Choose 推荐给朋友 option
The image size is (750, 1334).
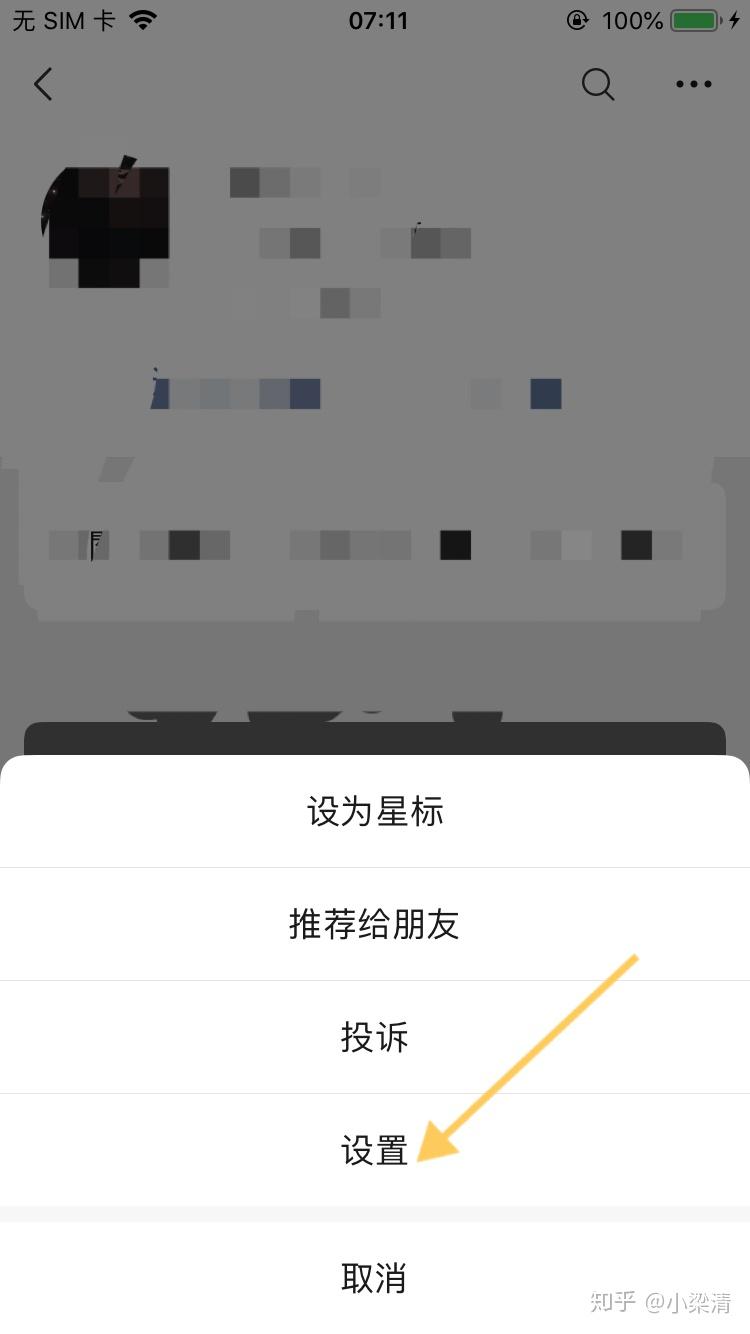[375, 924]
